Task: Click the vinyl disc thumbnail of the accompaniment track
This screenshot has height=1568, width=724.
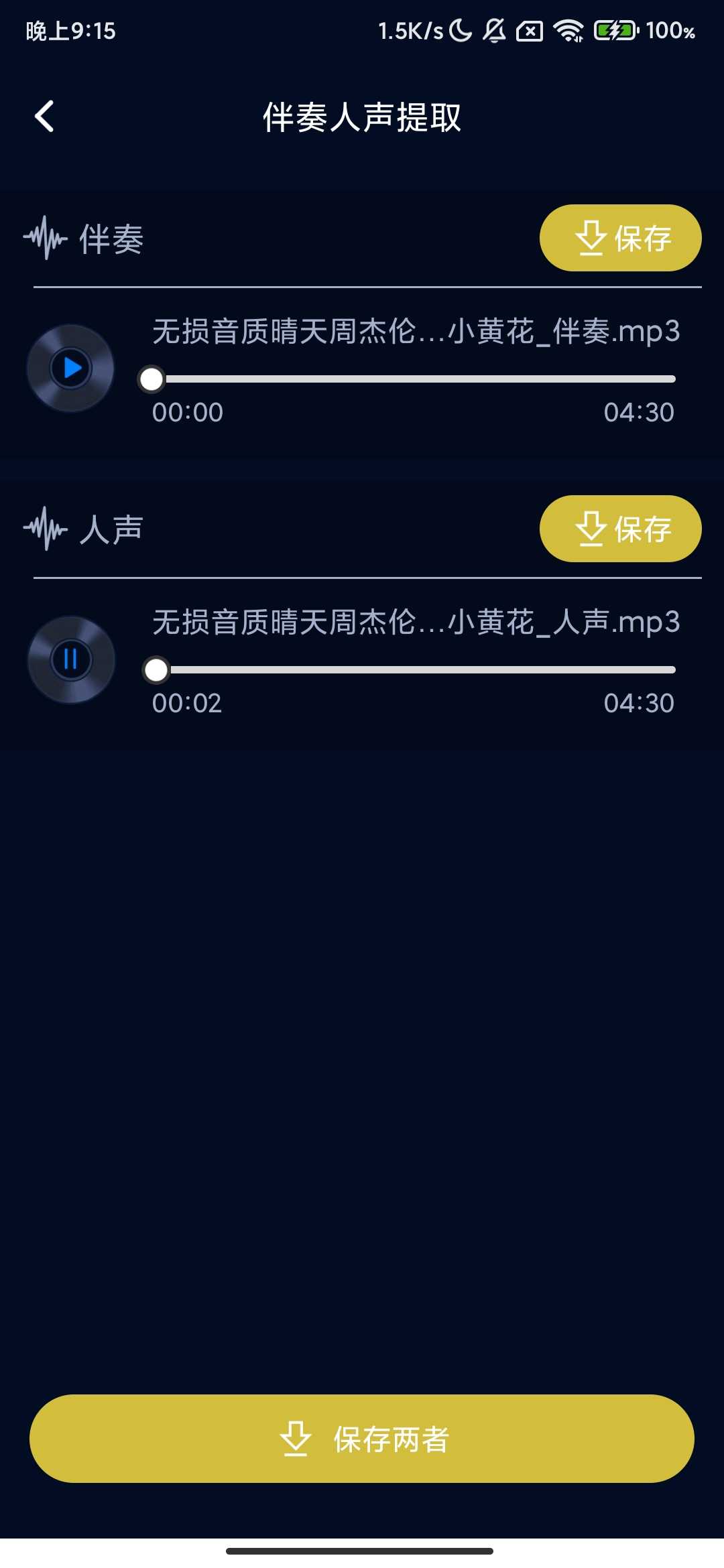Action: pyautogui.click(x=70, y=368)
